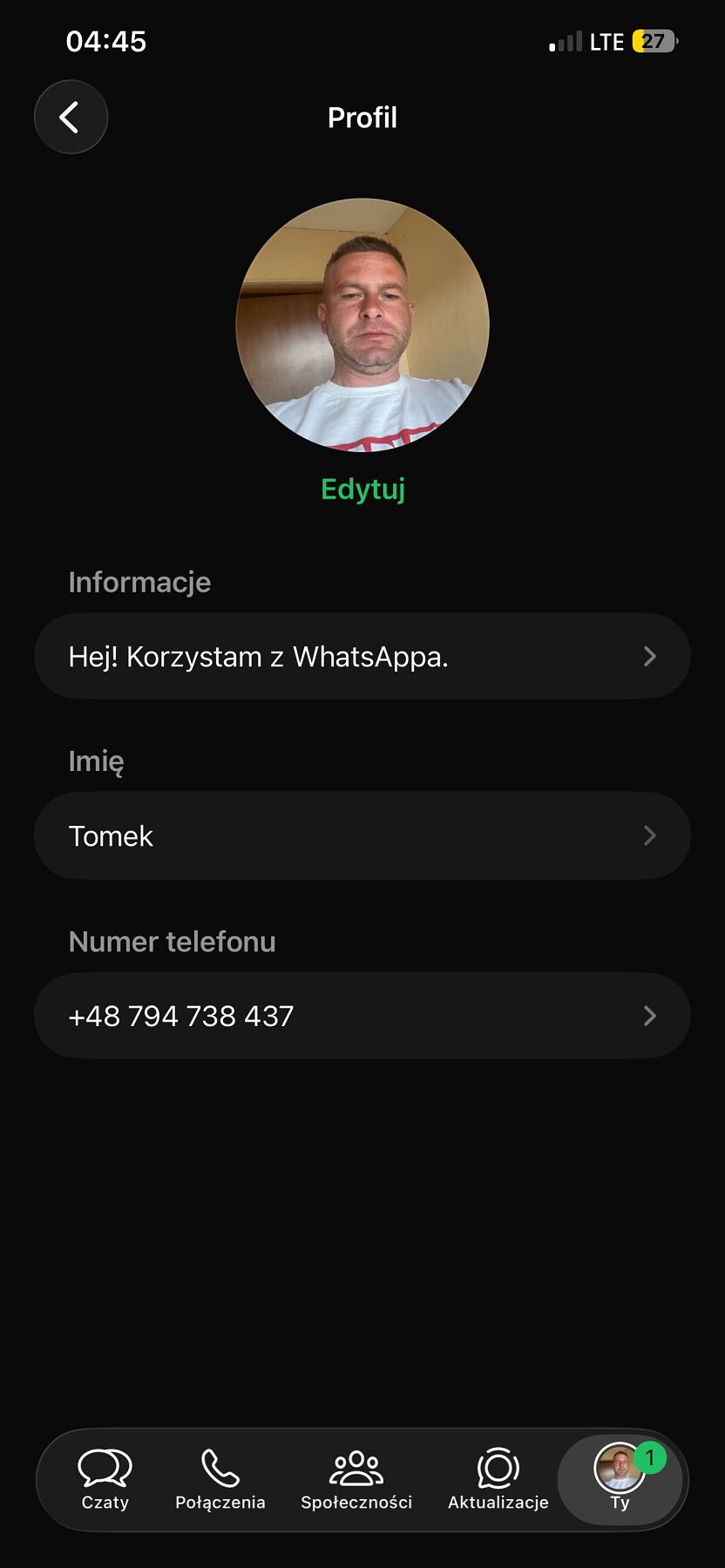Open the Społeczności tab
This screenshot has height=1568, width=725.
coord(356,1479)
